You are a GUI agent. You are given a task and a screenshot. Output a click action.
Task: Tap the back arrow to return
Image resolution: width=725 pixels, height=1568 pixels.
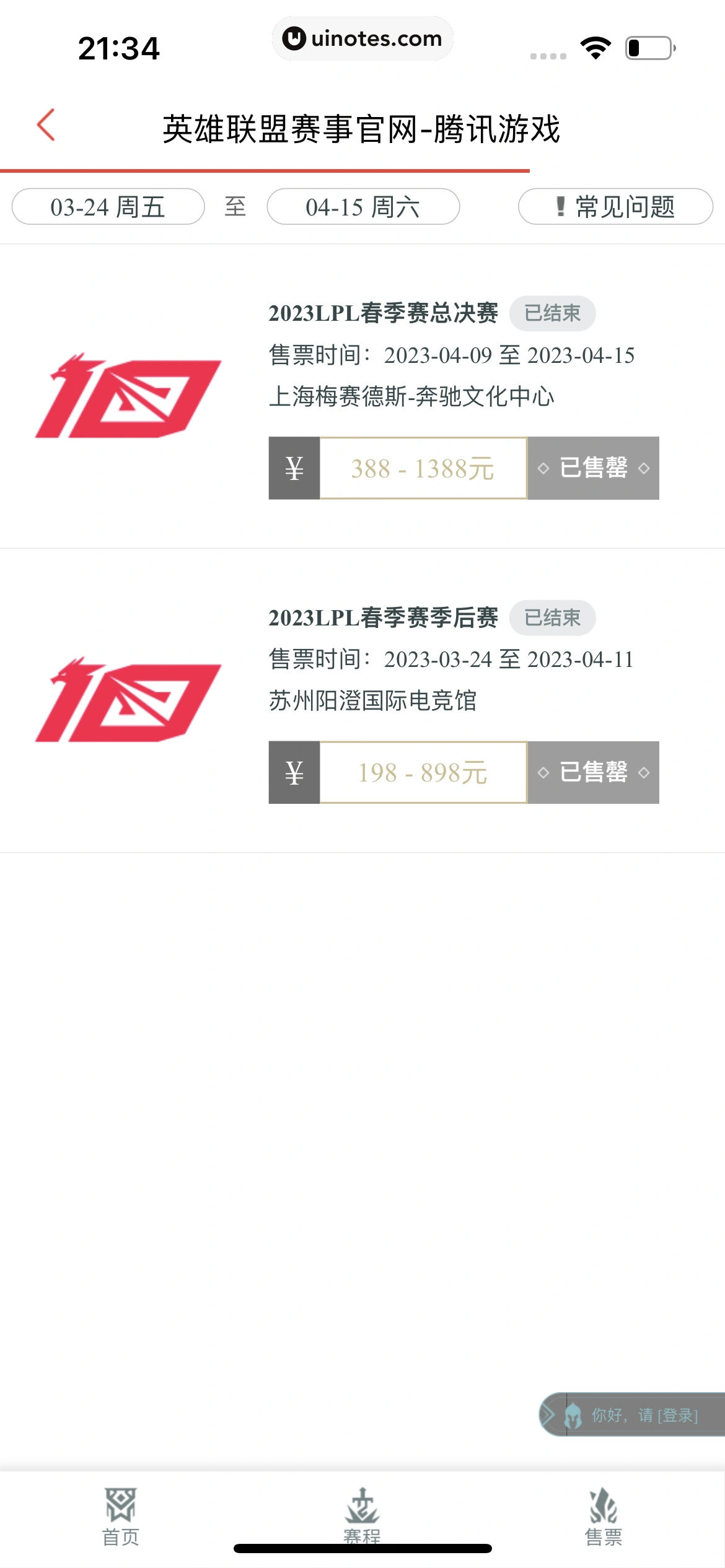pos(46,126)
